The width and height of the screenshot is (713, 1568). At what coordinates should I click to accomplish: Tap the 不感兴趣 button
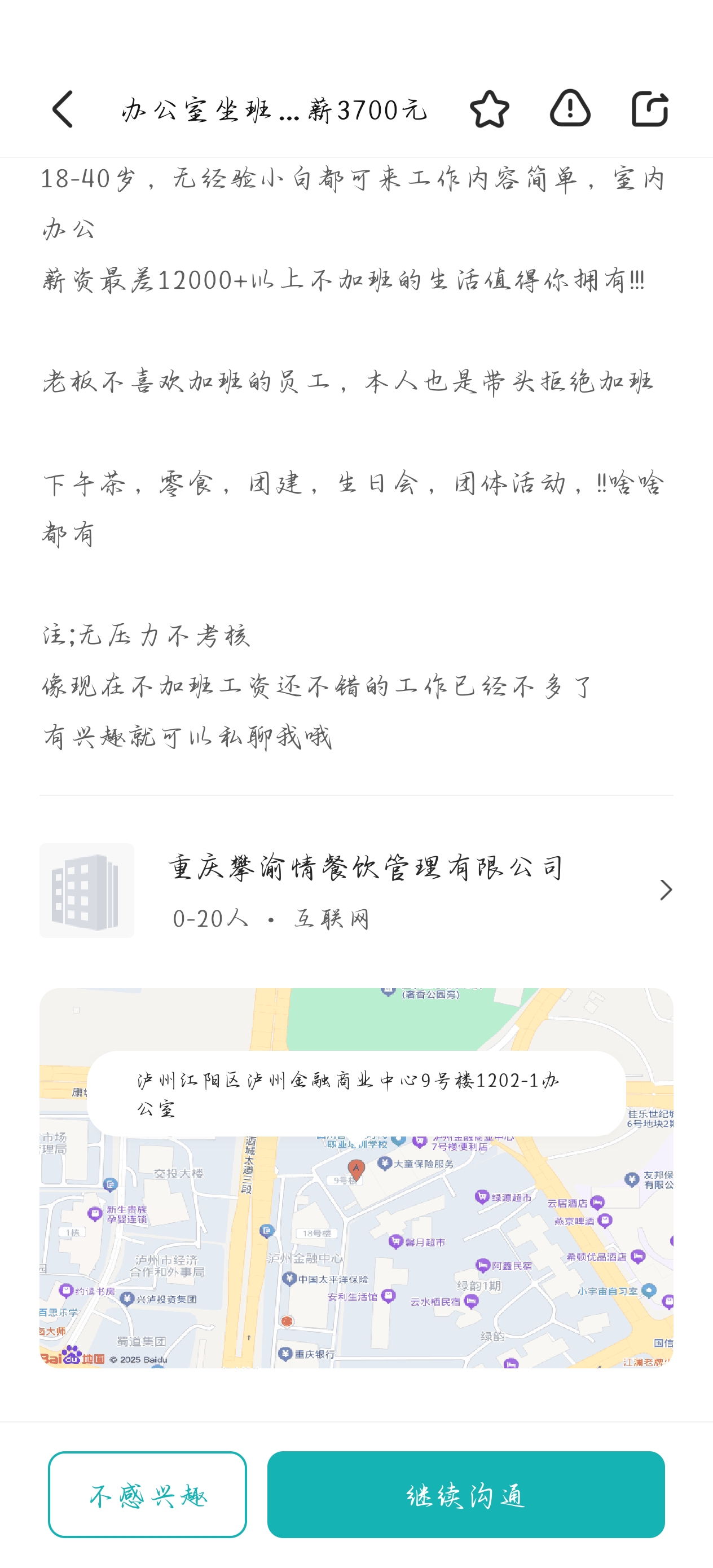click(x=147, y=1494)
